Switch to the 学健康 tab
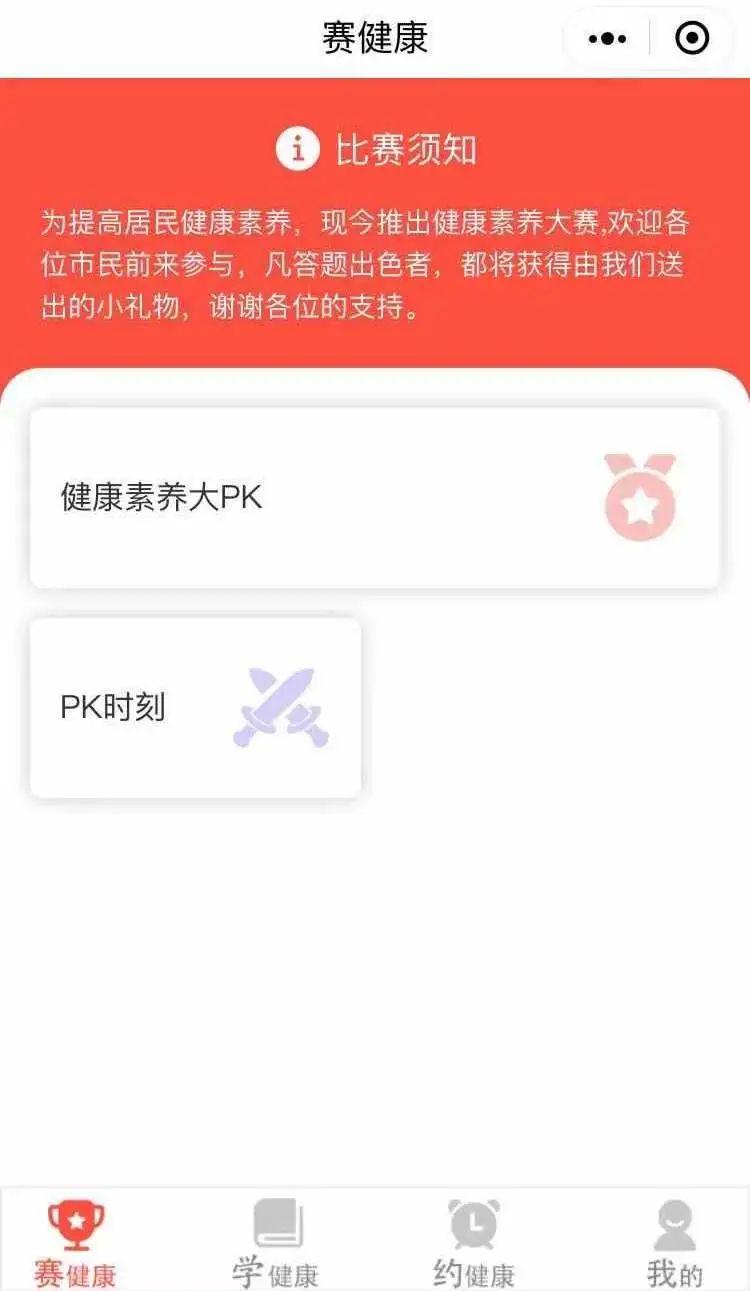Viewport: 750px width, 1291px height. coord(276,1242)
